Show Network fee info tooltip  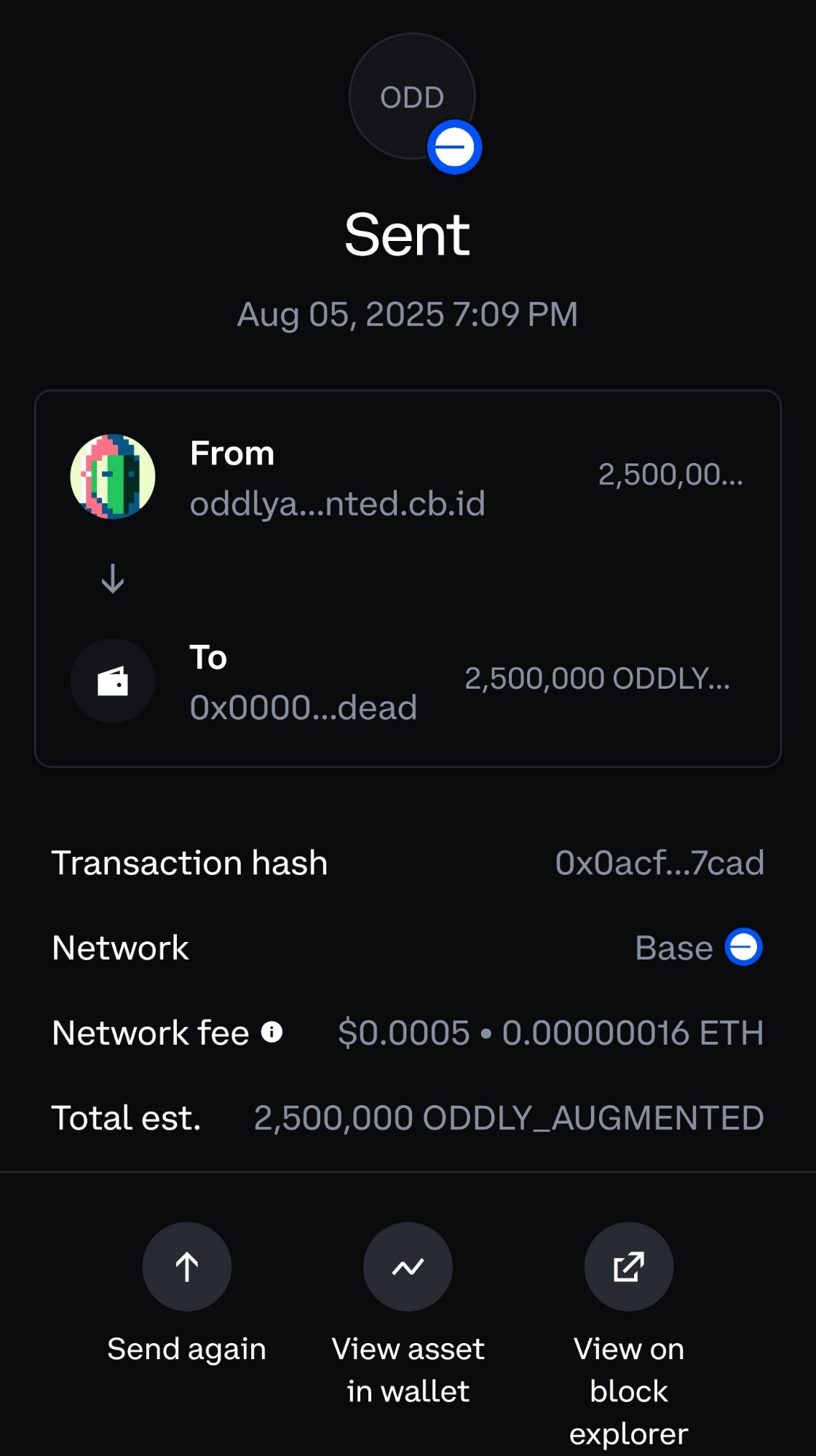[x=272, y=1032]
